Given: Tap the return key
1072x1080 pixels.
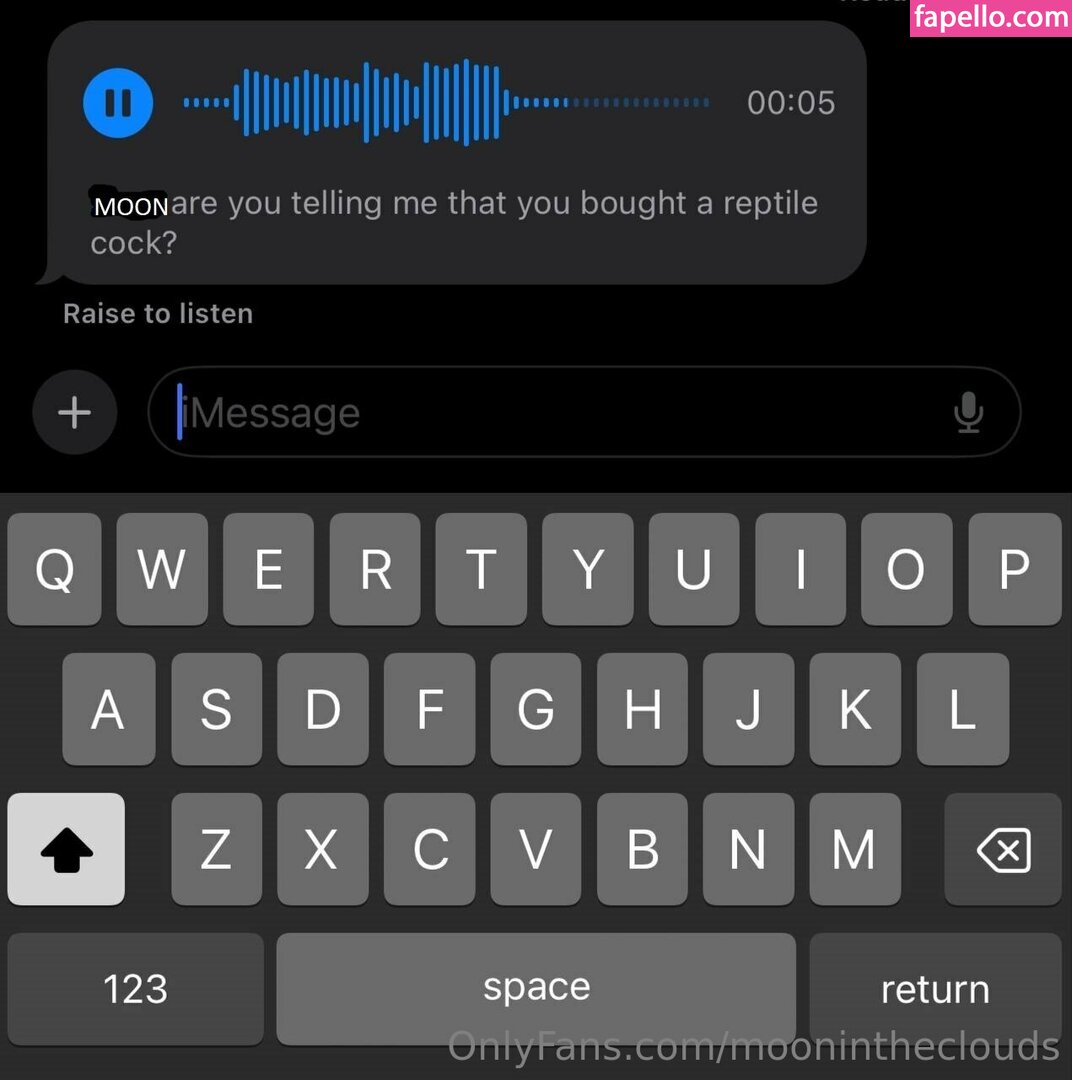Looking at the screenshot, I should pyautogui.click(x=935, y=989).
